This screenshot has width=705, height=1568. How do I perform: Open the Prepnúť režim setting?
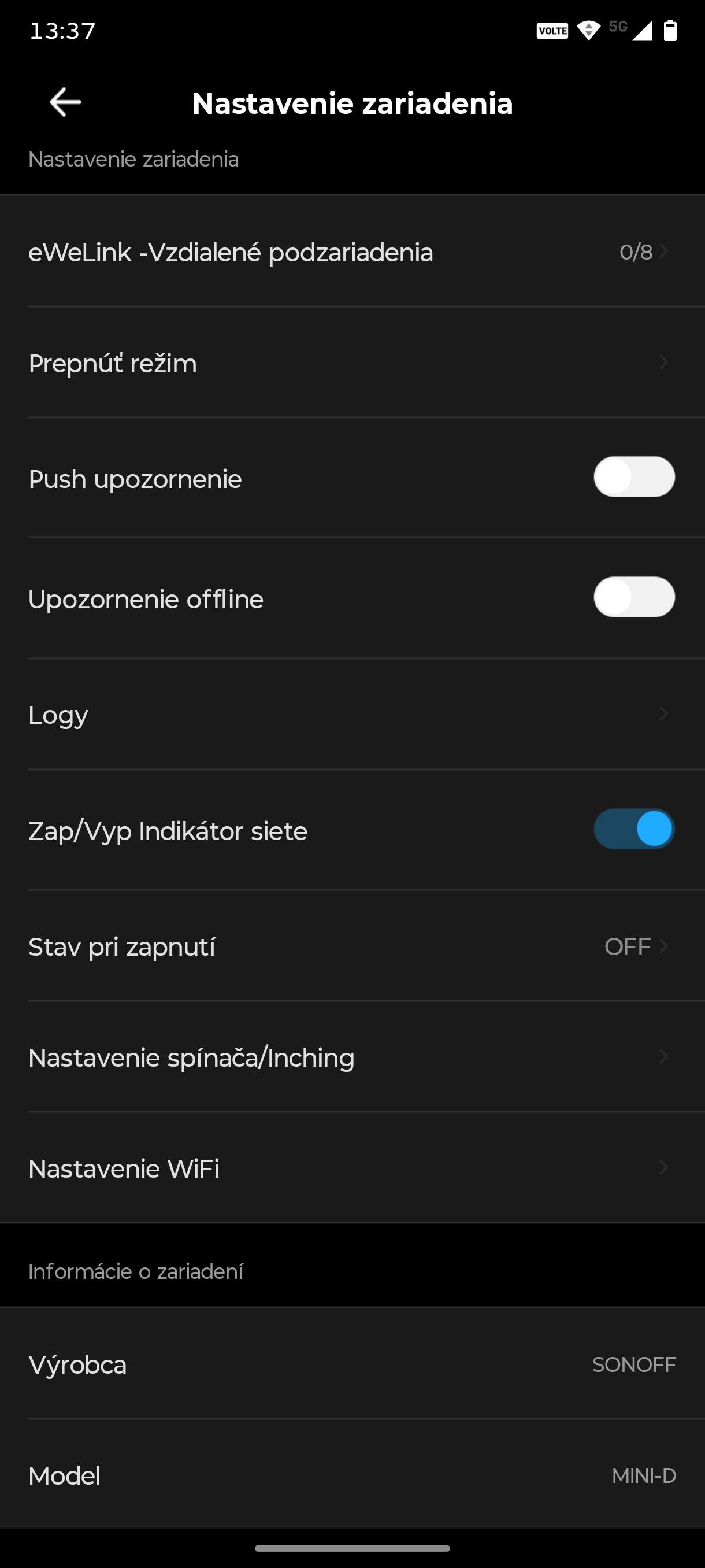coord(352,364)
